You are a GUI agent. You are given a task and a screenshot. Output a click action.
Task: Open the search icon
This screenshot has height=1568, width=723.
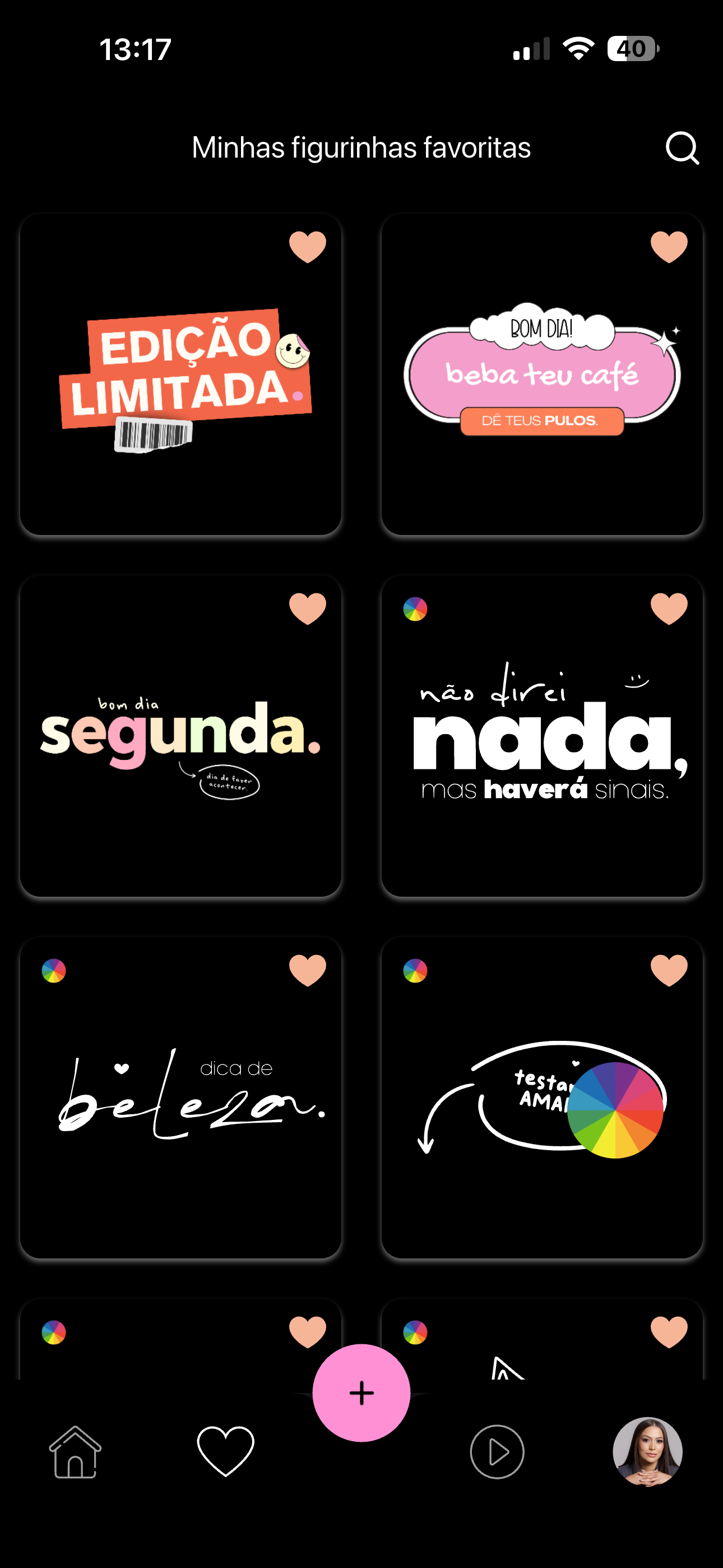coord(683,148)
